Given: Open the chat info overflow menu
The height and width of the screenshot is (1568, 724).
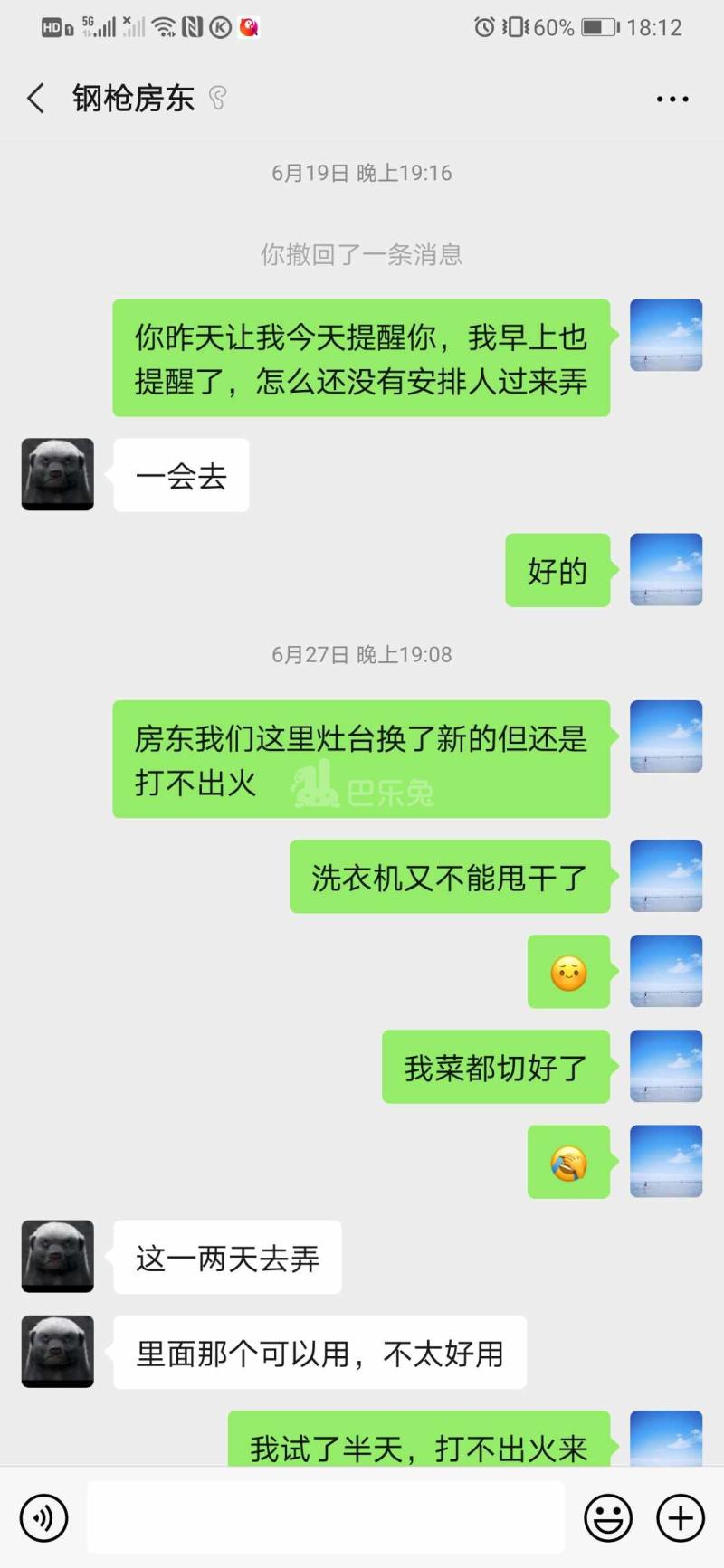Looking at the screenshot, I should point(672,99).
